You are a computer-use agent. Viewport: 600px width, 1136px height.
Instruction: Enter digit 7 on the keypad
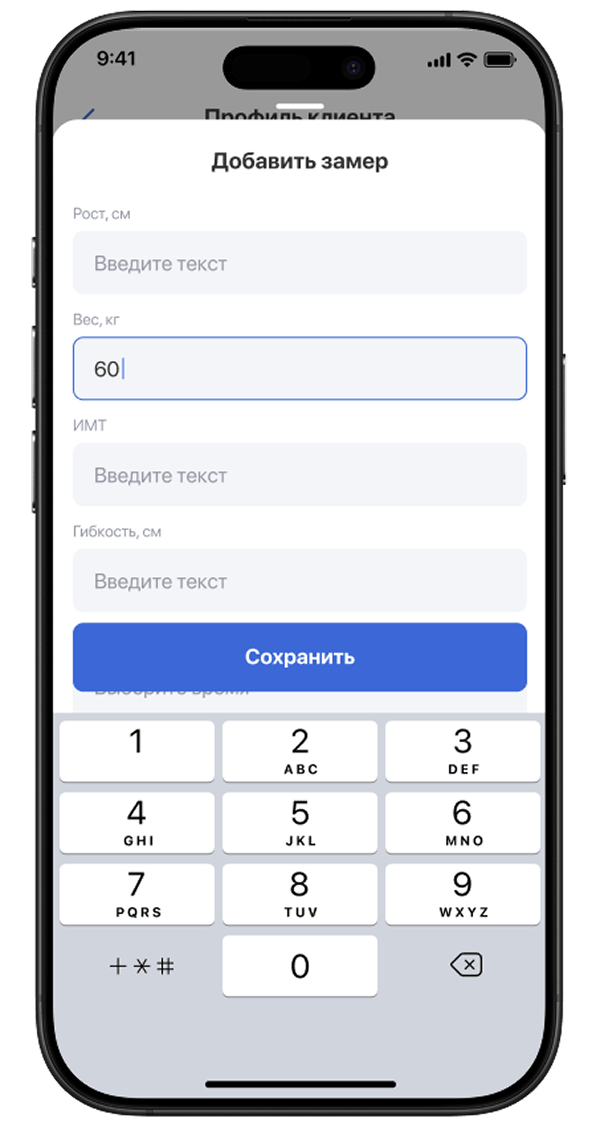point(137,894)
